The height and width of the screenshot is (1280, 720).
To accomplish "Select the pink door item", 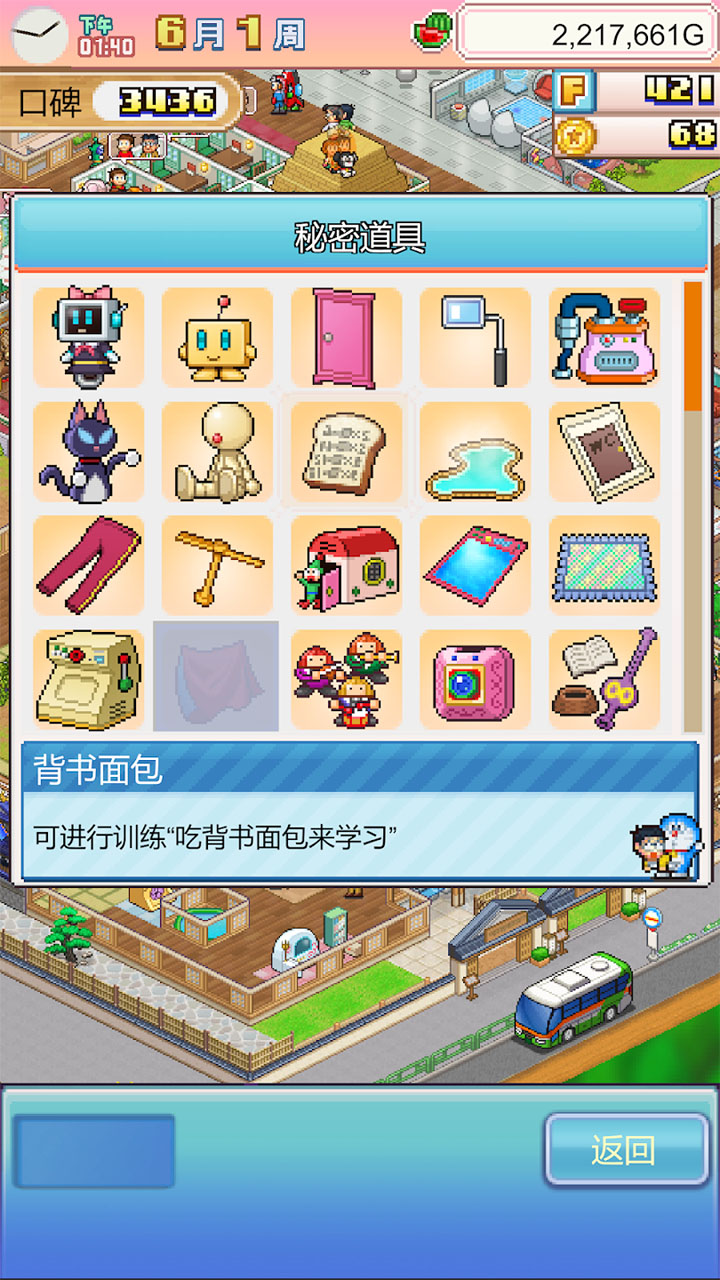I will (346, 338).
